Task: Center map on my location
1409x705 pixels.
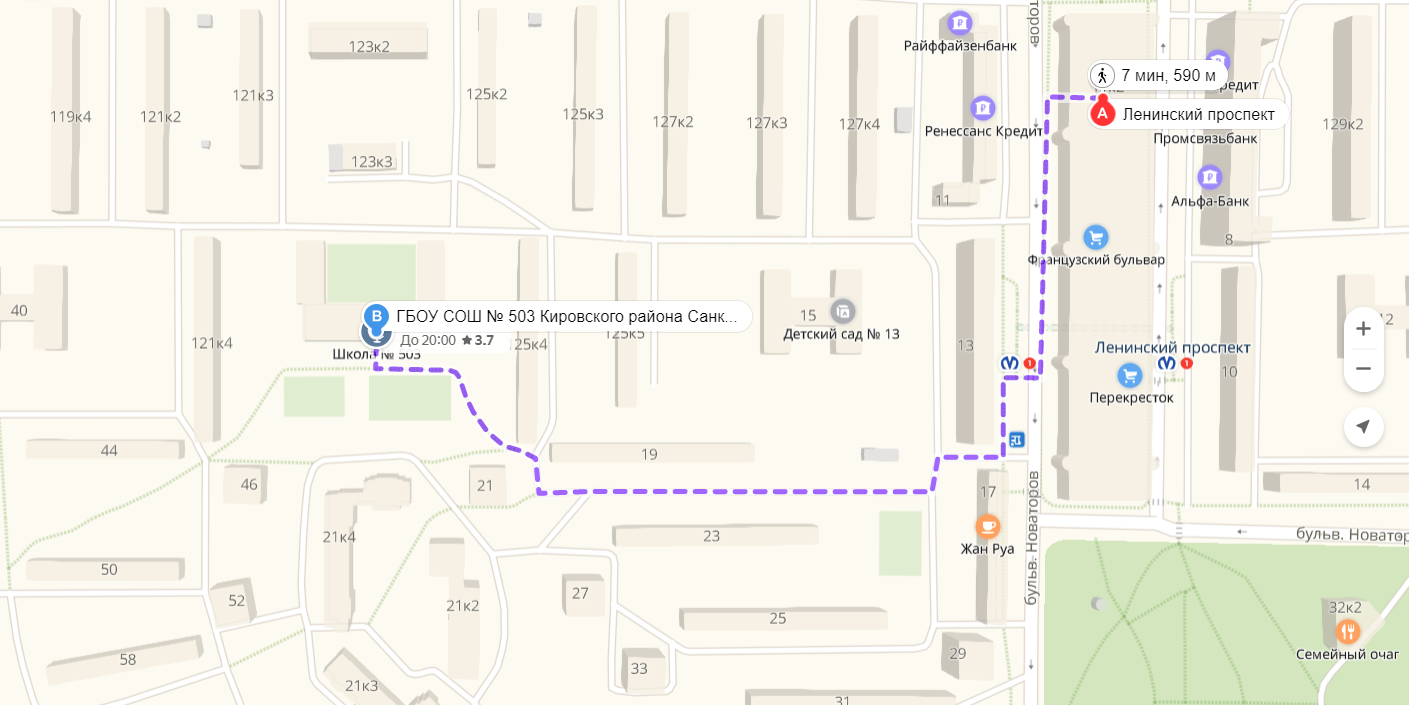Action: coord(1363,427)
